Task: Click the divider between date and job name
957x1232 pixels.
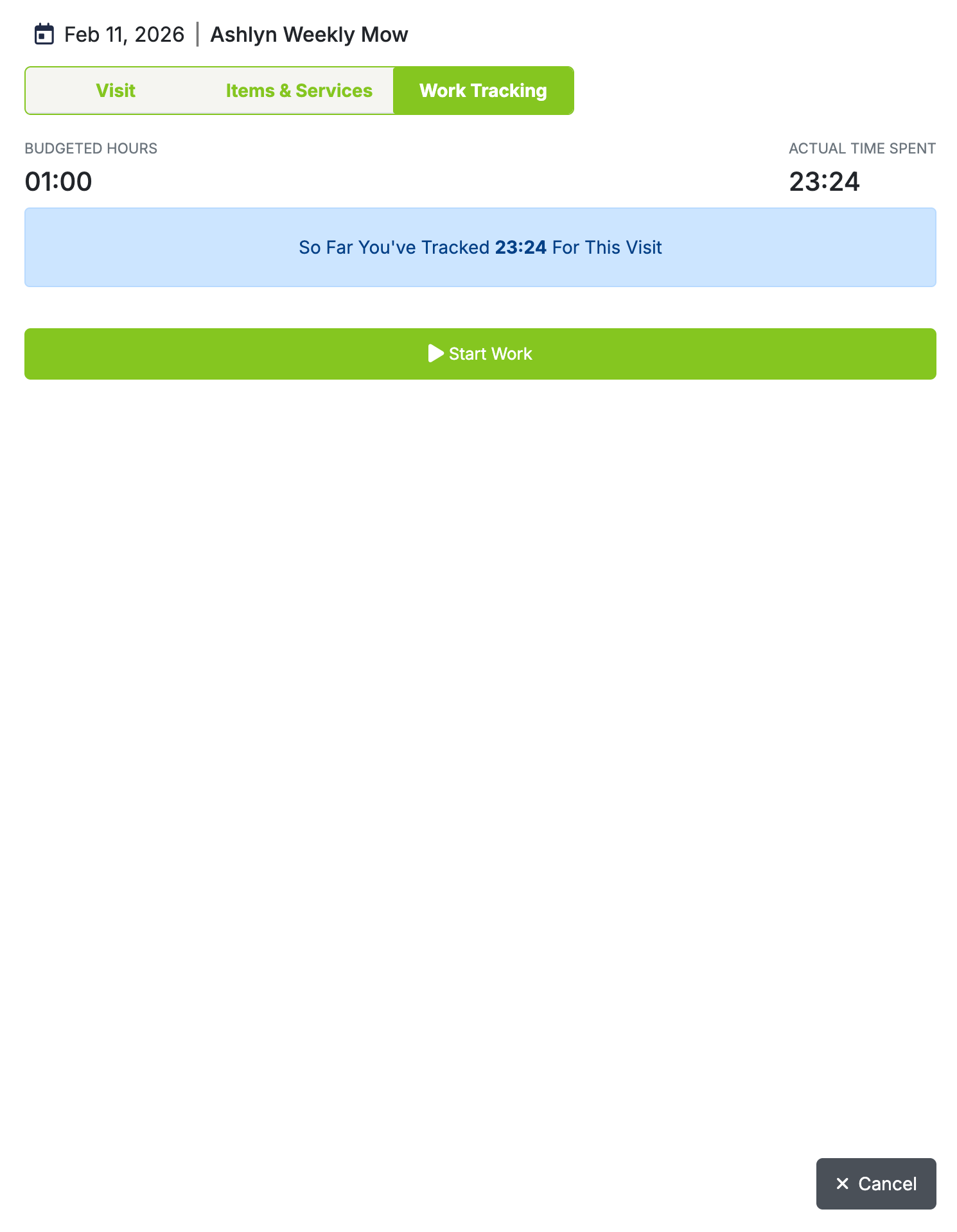Action: pyautogui.click(x=198, y=33)
